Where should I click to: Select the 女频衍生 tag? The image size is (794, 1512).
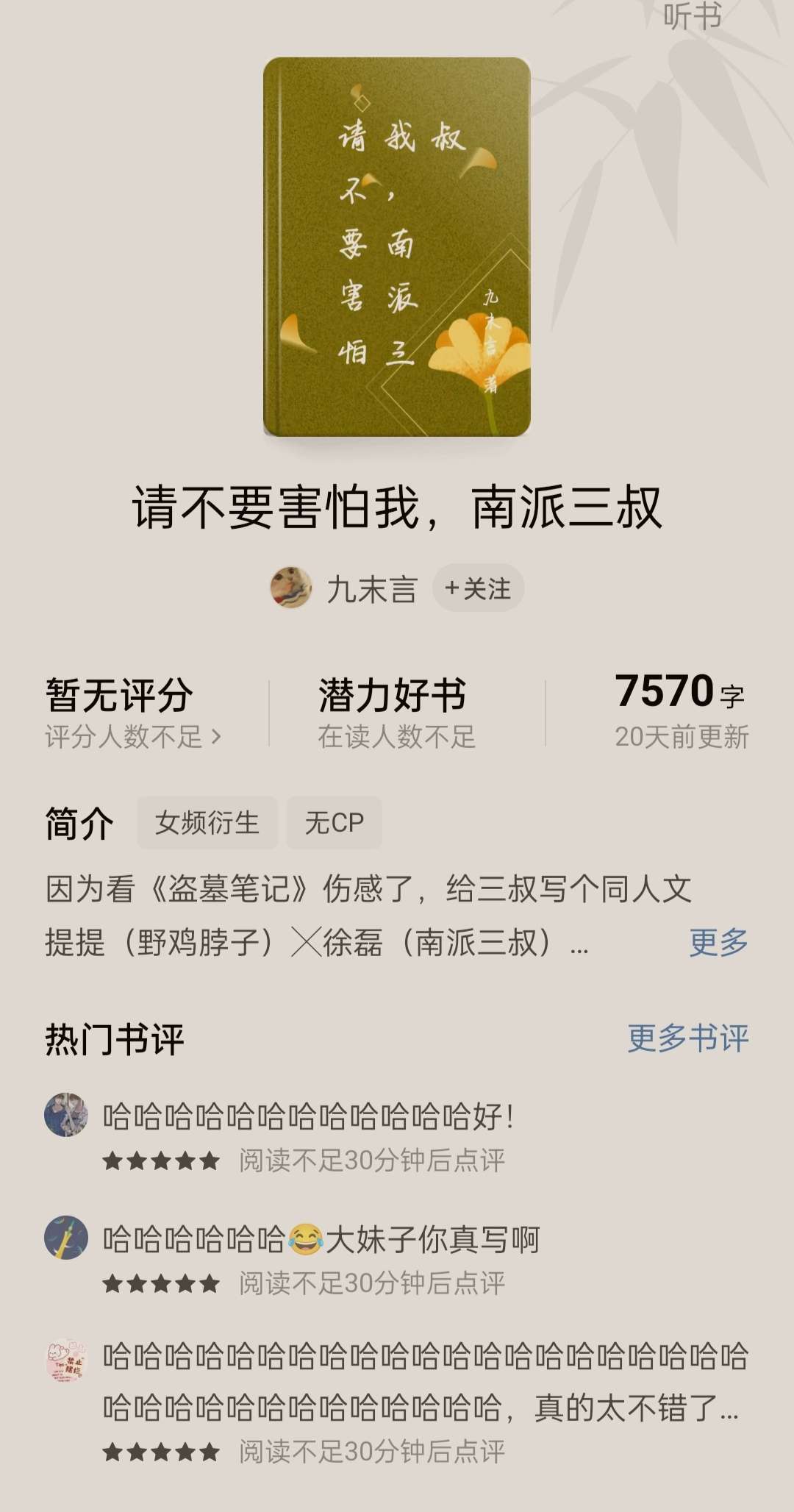(207, 823)
